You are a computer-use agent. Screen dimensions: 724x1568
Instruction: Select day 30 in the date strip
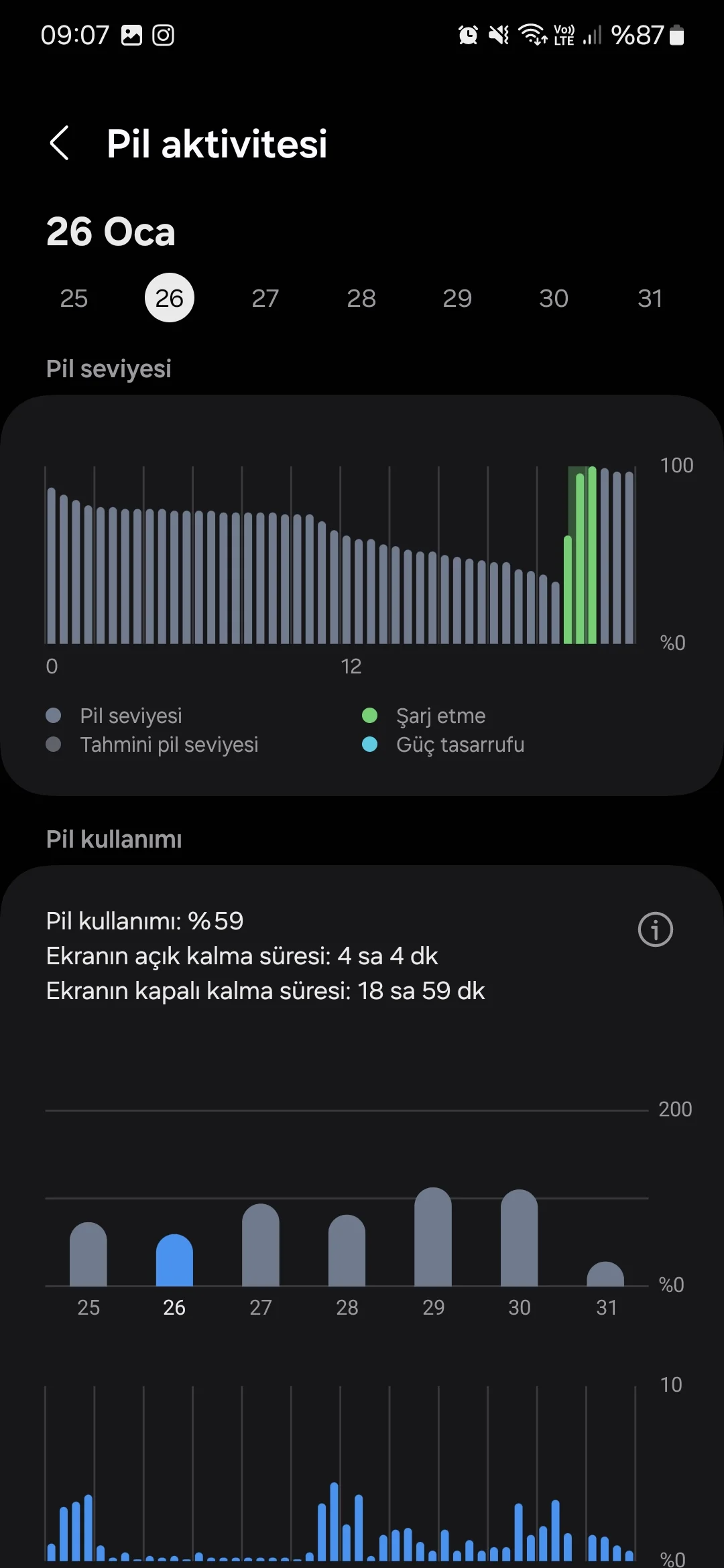554,298
